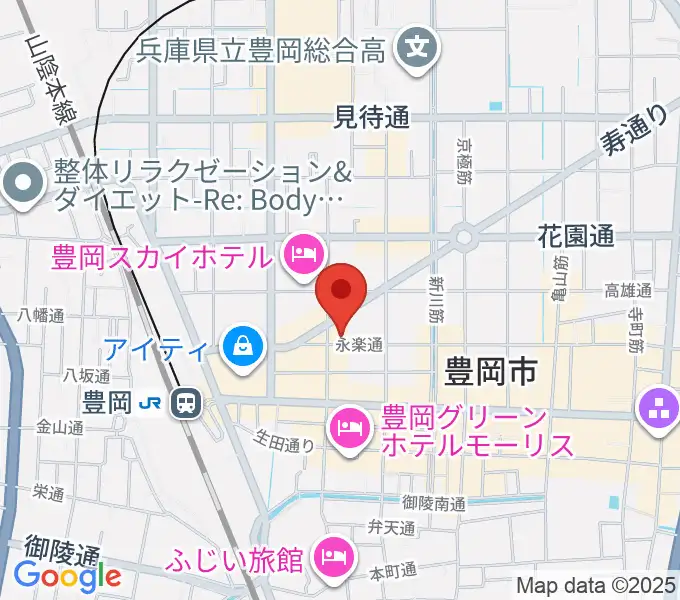The height and width of the screenshot is (600, 680).
Task: Tap the purple marker at the map's right edge
Action: click(x=661, y=407)
